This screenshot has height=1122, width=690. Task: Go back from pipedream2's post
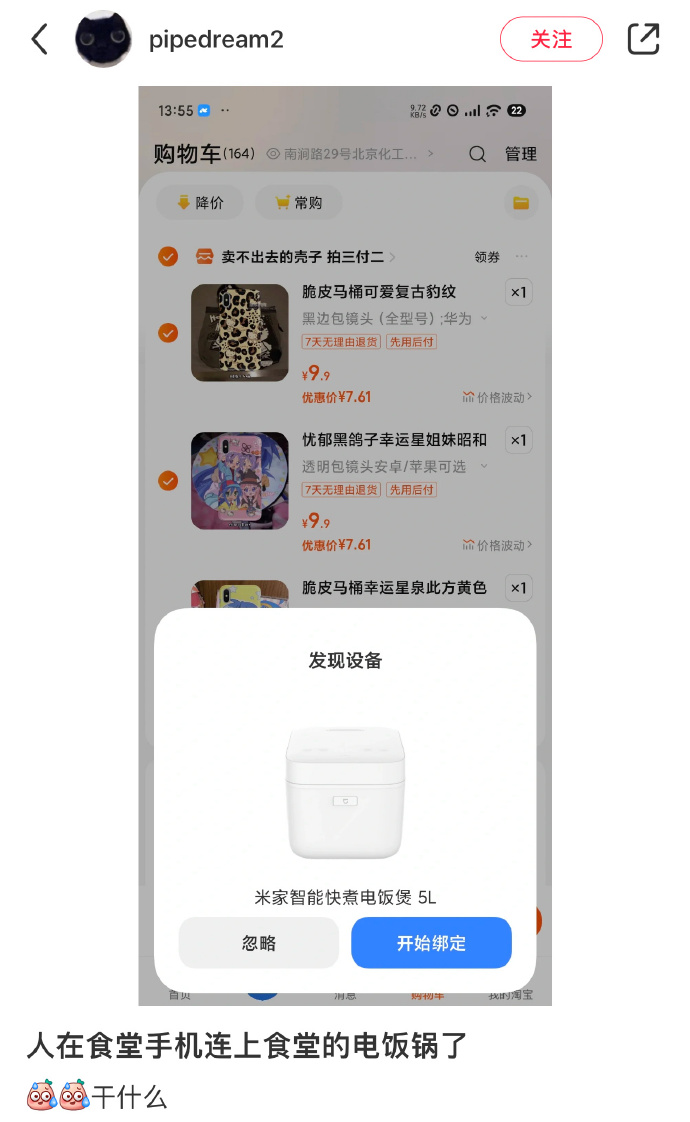[39, 40]
